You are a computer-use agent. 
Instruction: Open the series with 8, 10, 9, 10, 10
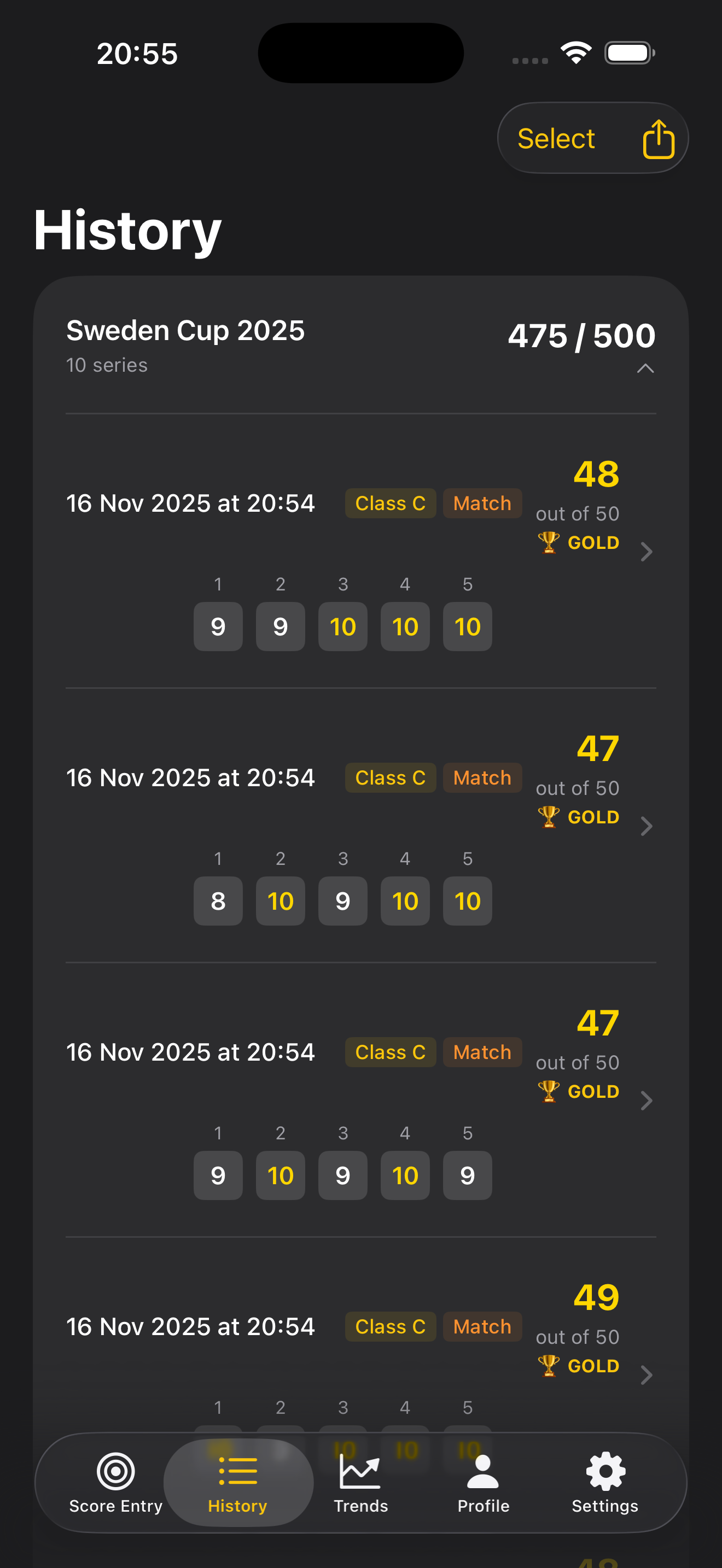(x=646, y=826)
